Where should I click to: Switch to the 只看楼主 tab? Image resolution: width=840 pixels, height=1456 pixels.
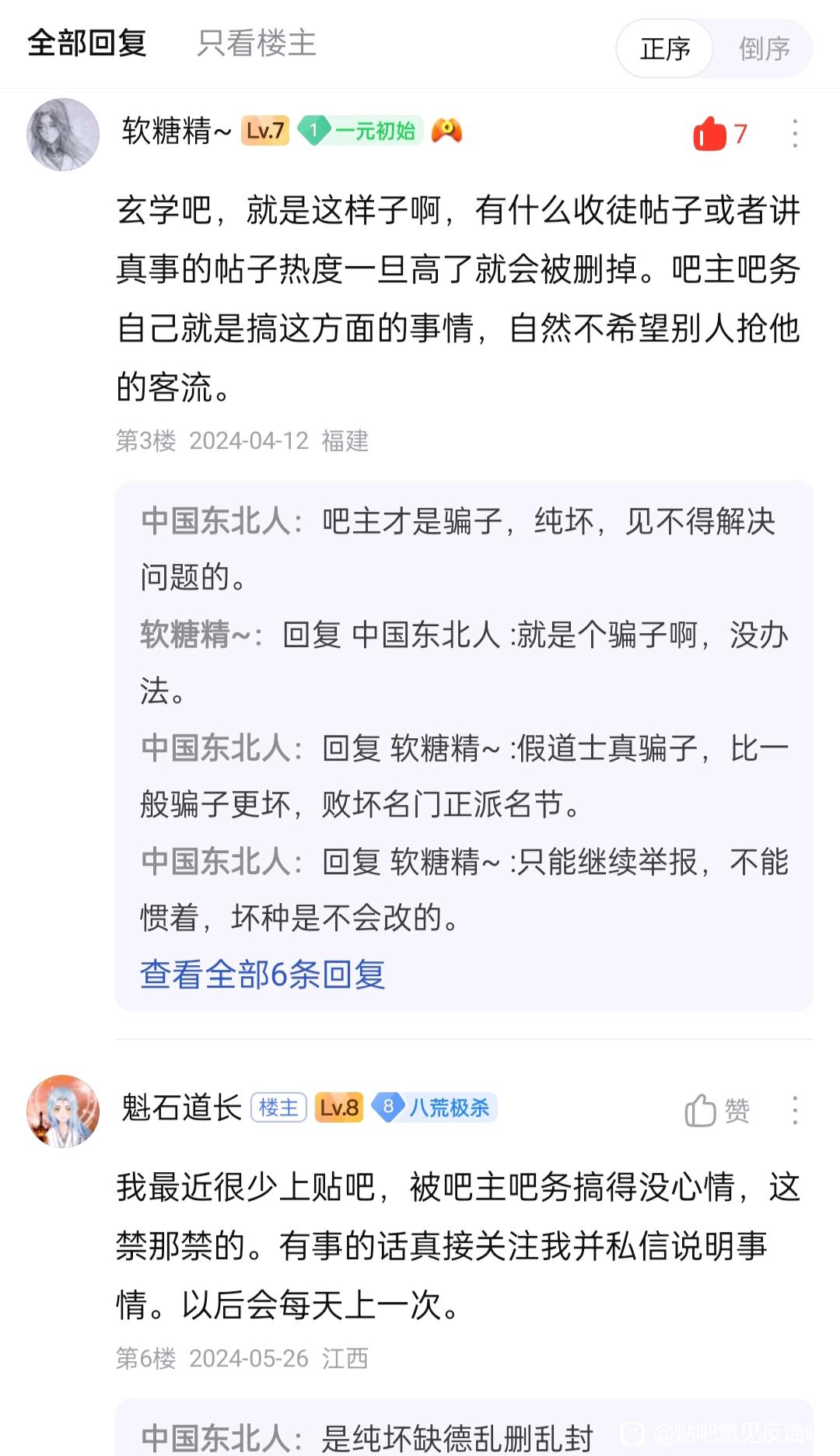(x=257, y=44)
